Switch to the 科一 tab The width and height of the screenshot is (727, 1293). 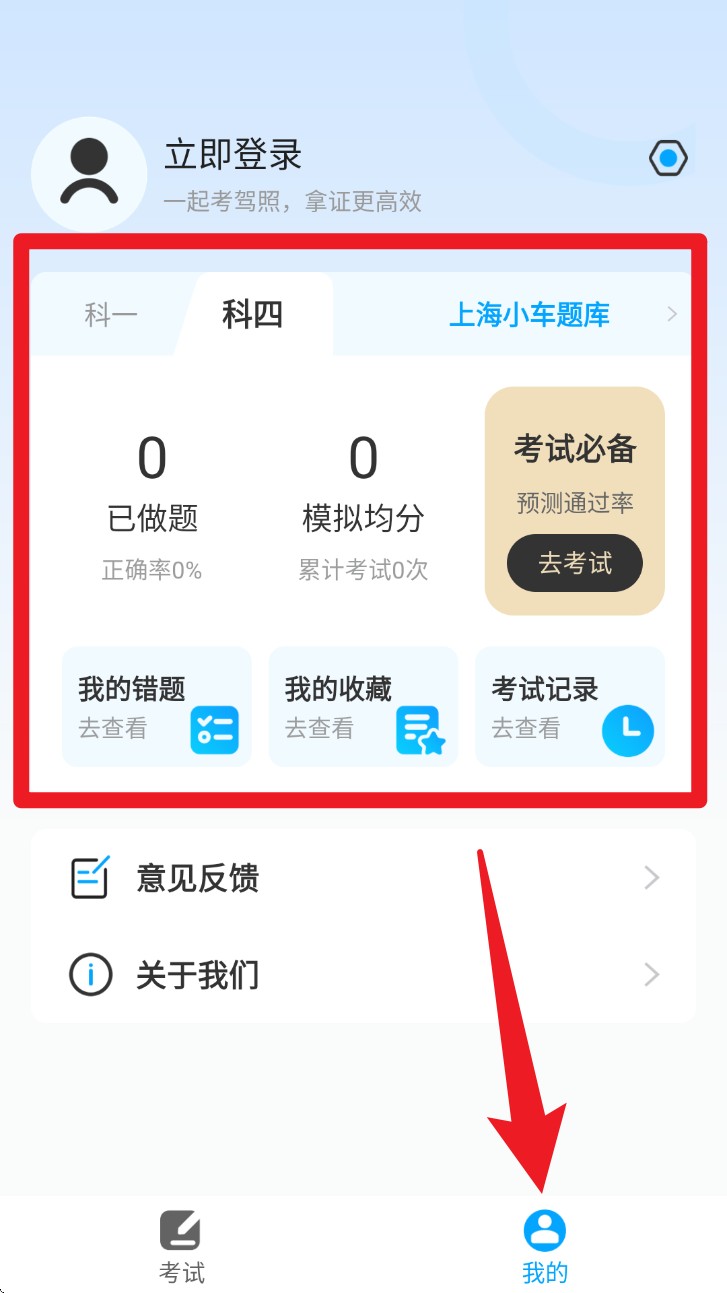point(111,315)
